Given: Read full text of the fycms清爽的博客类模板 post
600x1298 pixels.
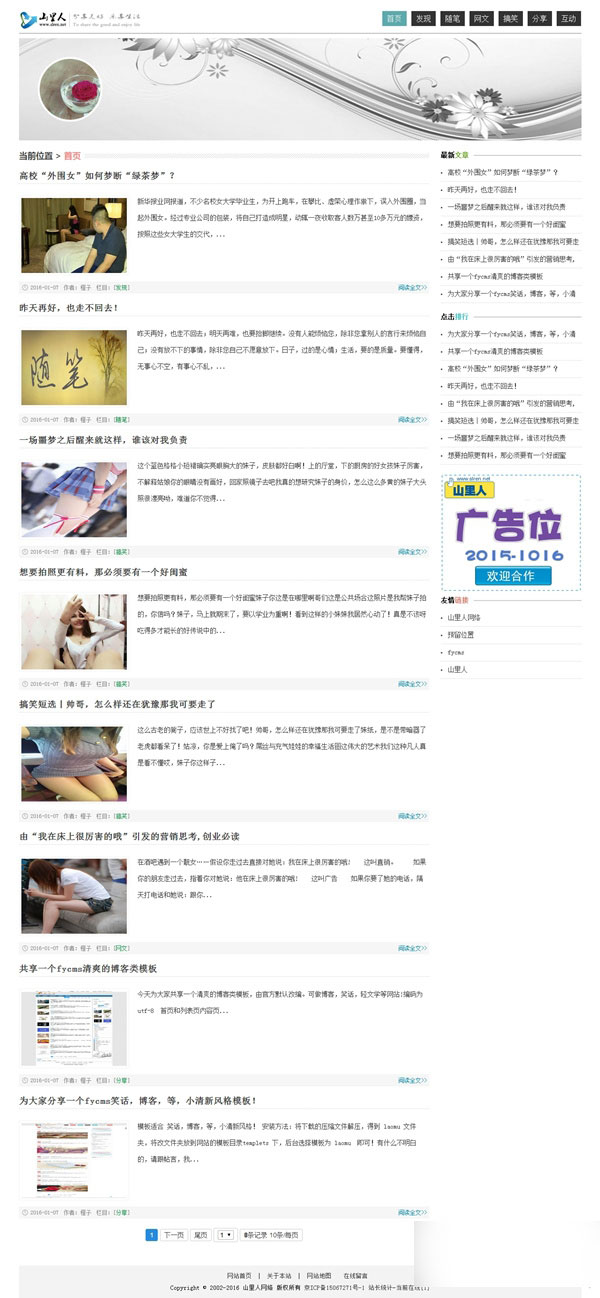Looking at the screenshot, I should pos(412,1080).
